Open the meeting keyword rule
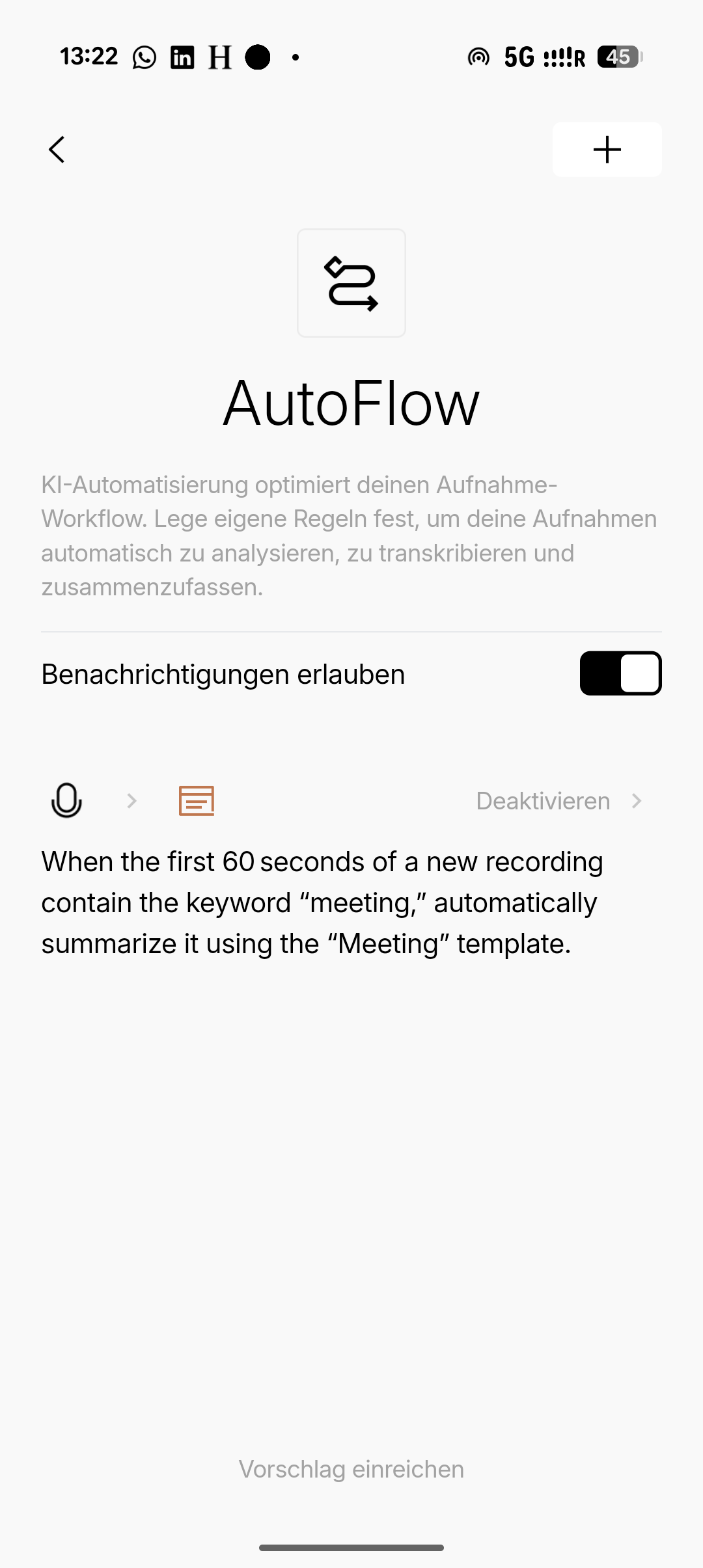The width and height of the screenshot is (703, 1568). pos(322,902)
